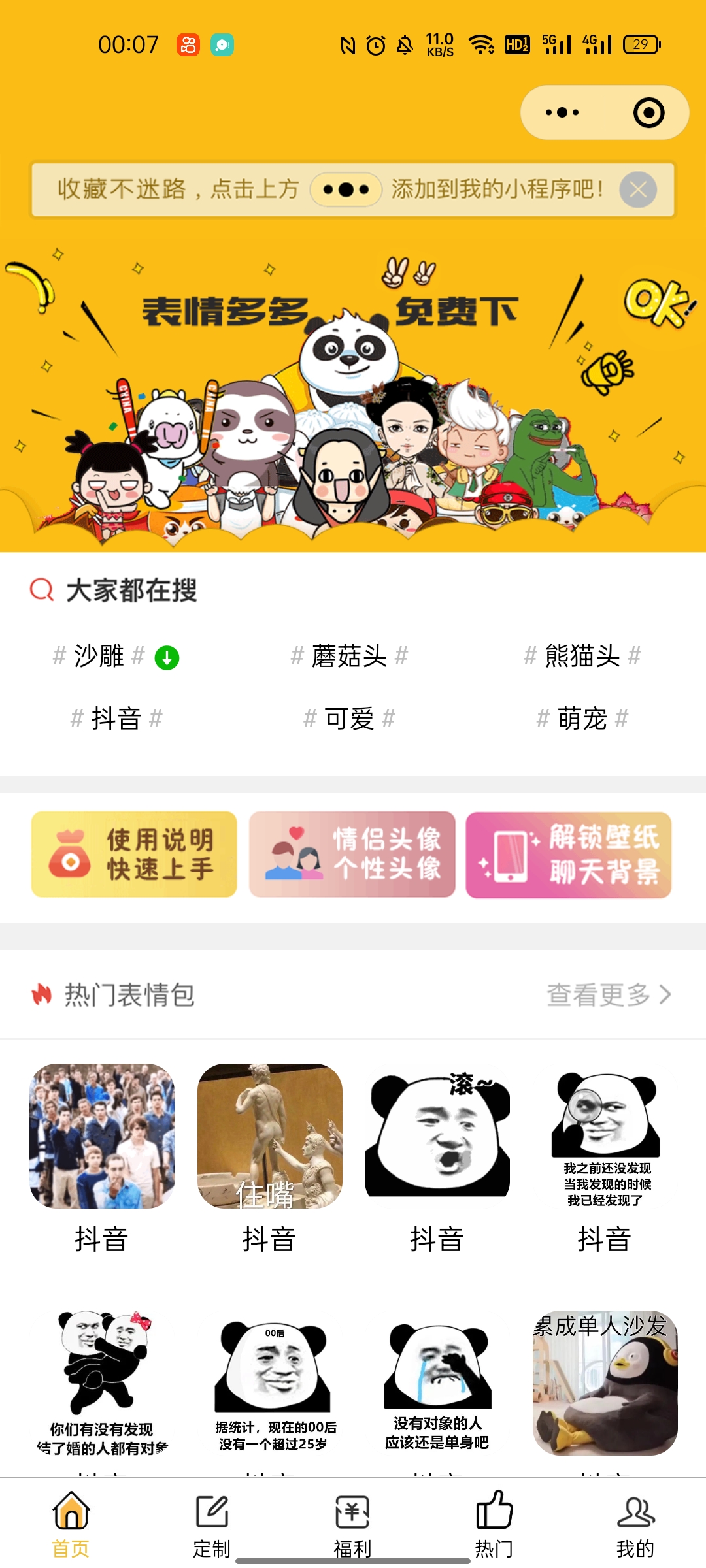
Task: Tap the 熊猫头 search tag
Action: point(582,656)
